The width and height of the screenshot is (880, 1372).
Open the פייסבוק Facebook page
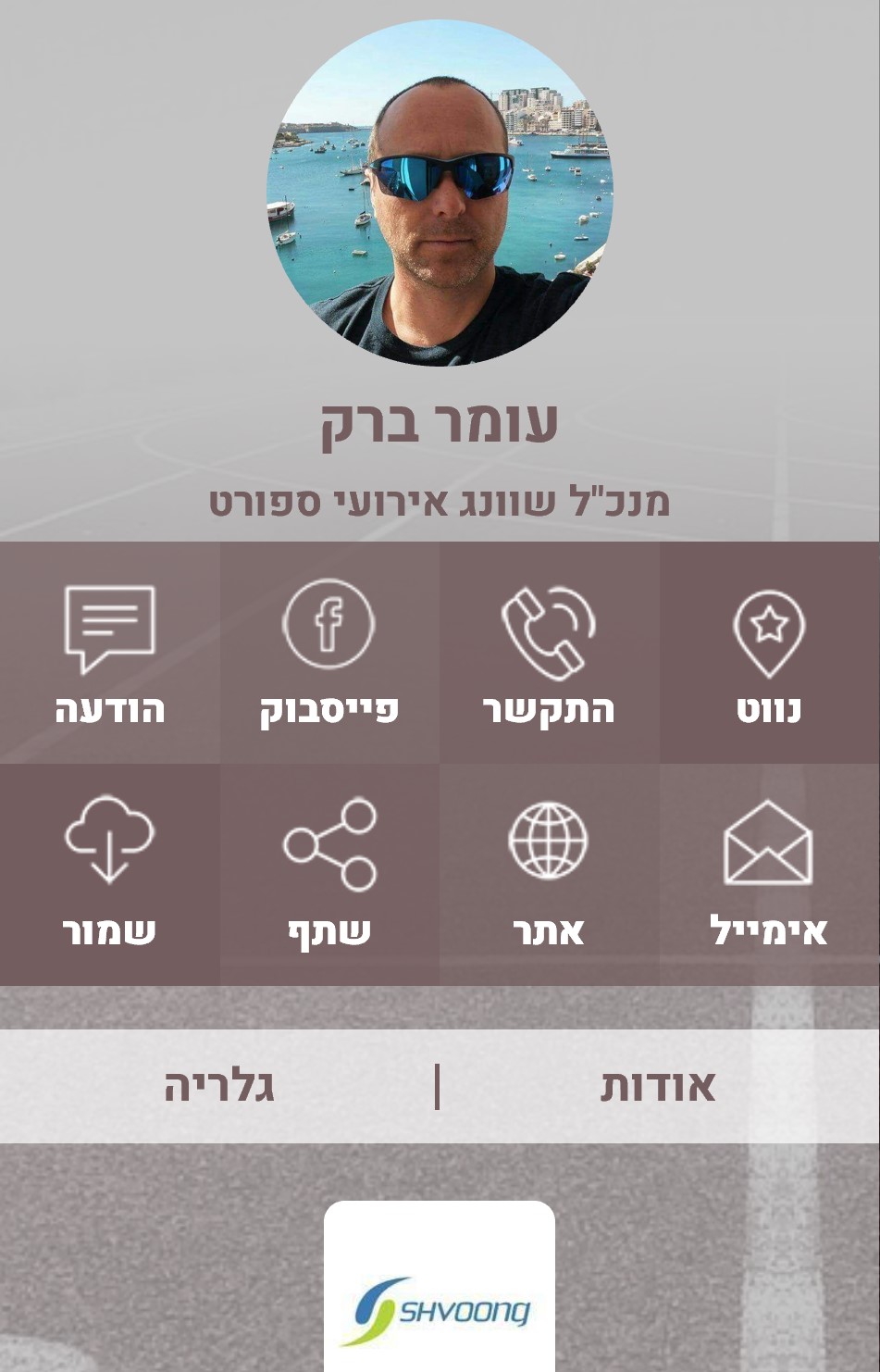328,653
